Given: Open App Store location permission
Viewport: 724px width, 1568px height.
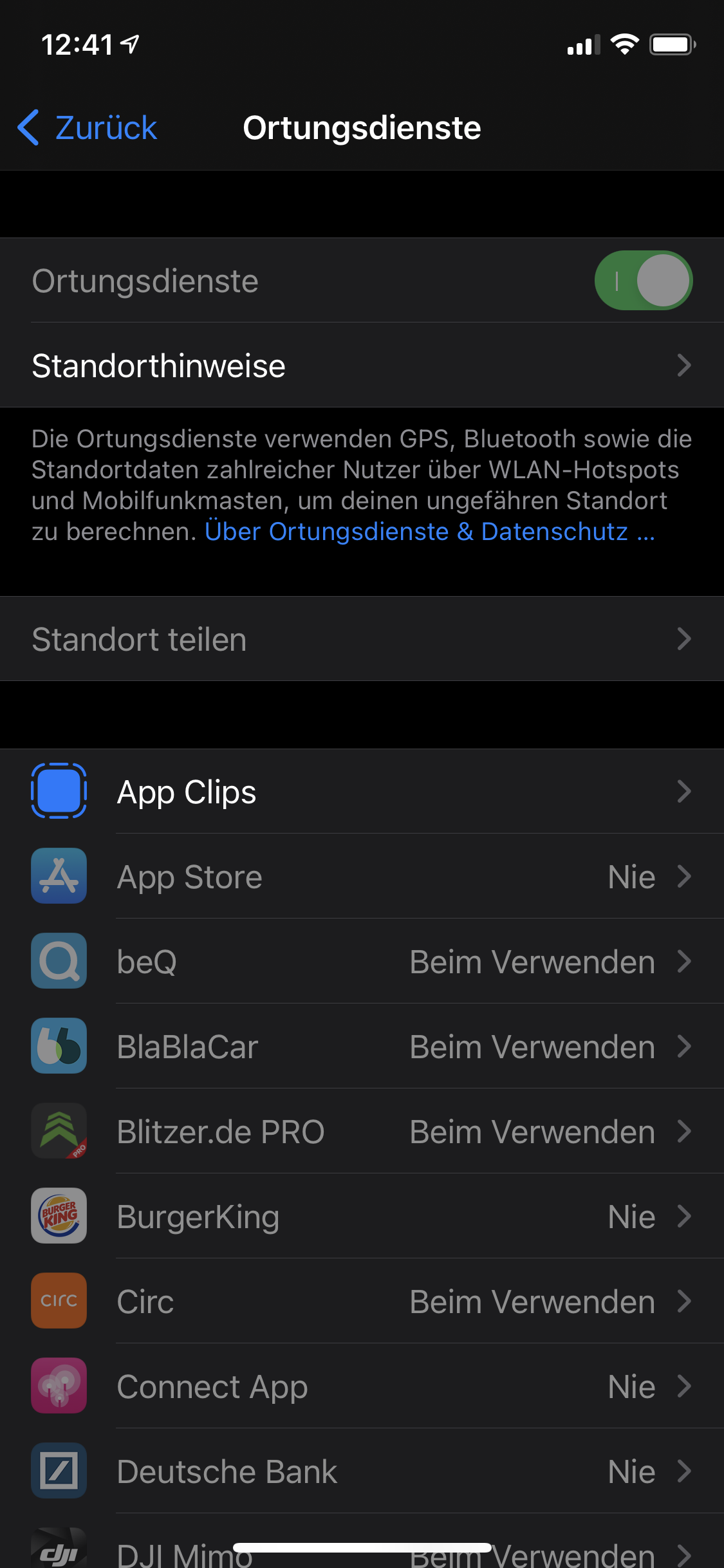Looking at the screenshot, I should pyautogui.click(x=362, y=877).
